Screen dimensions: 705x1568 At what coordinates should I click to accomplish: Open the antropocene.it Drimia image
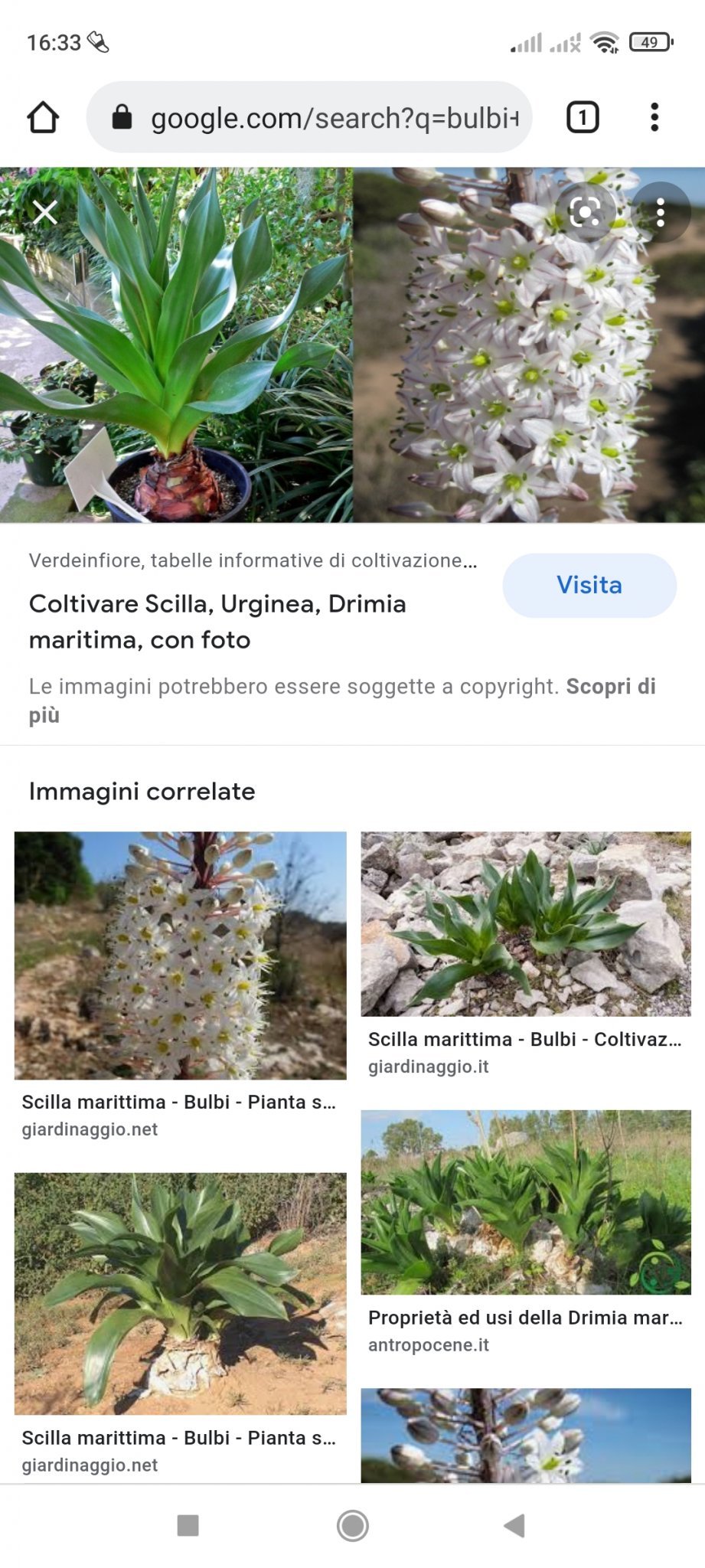click(526, 1201)
